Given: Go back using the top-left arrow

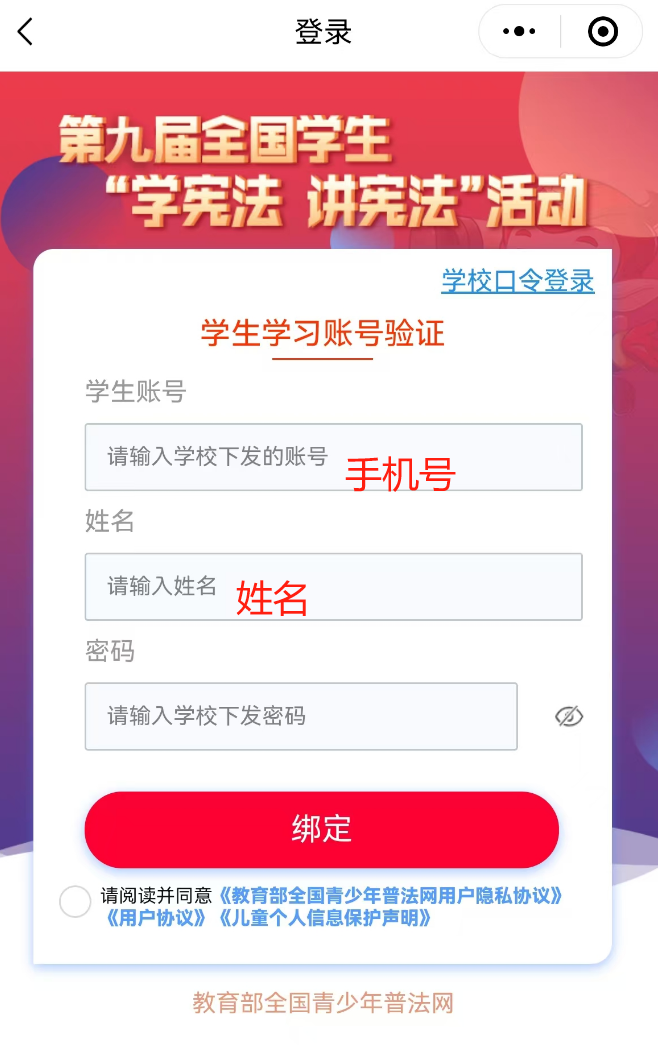Looking at the screenshot, I should (x=26, y=32).
